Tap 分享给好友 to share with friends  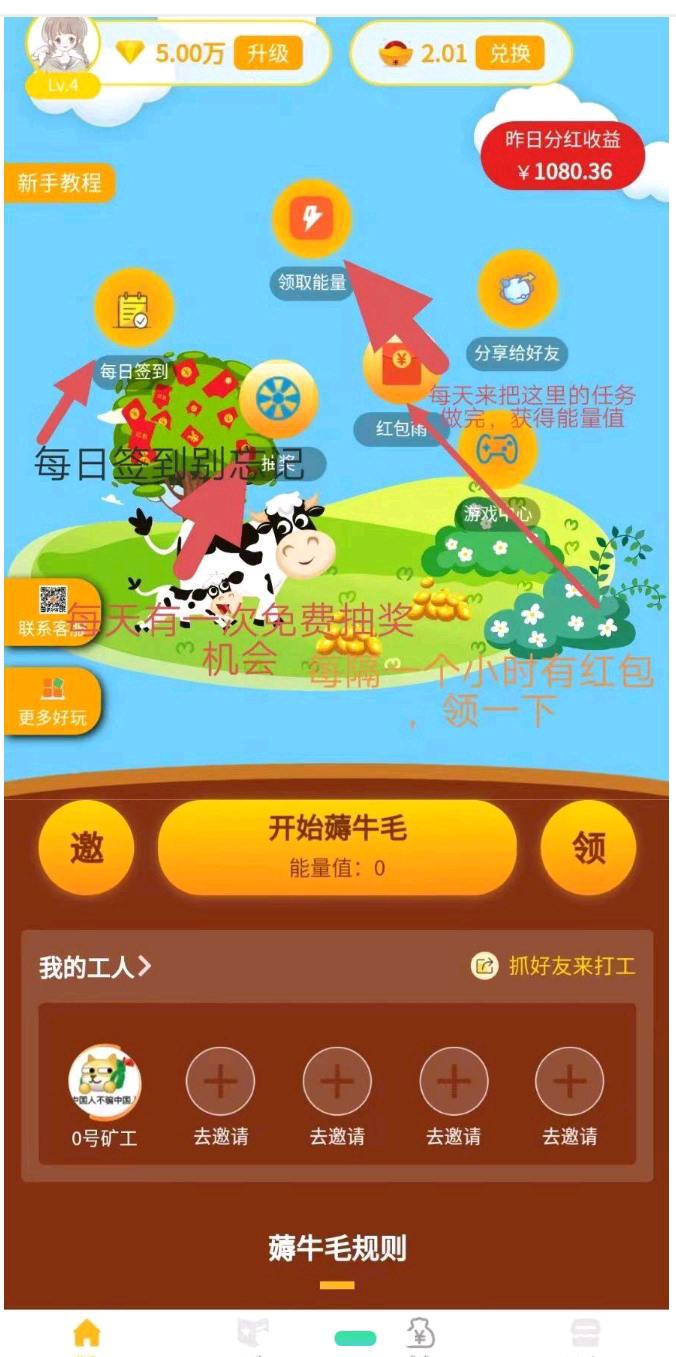(517, 290)
